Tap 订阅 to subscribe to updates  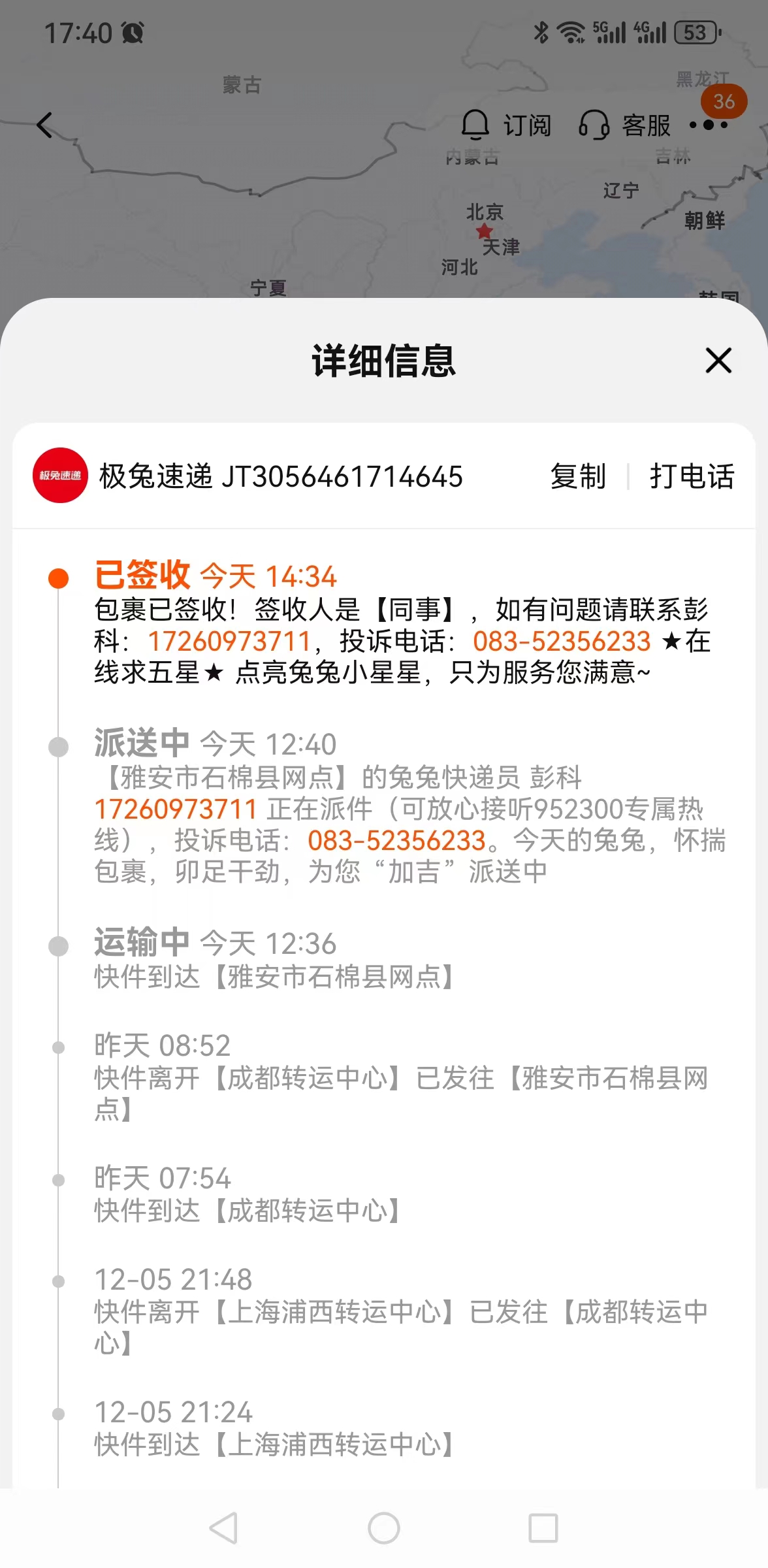click(506, 125)
